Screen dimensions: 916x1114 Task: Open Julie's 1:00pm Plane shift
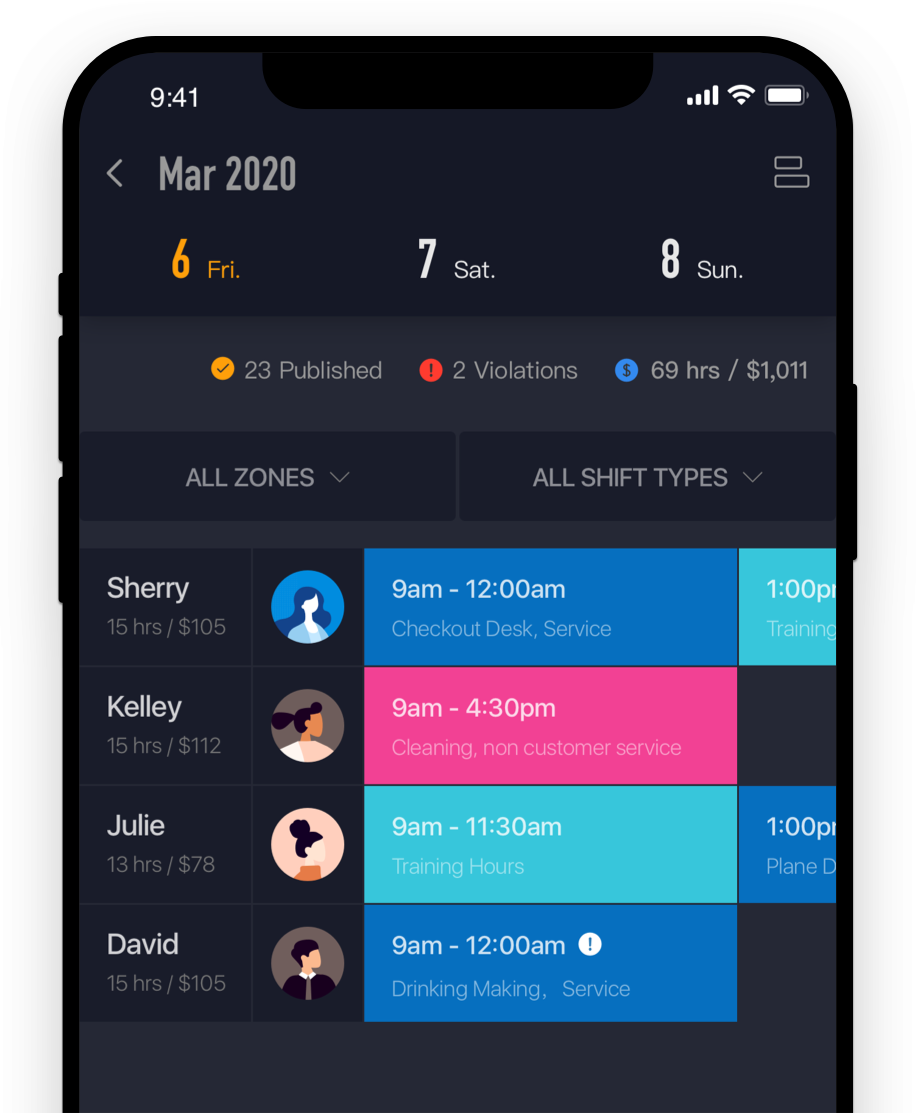click(788, 845)
